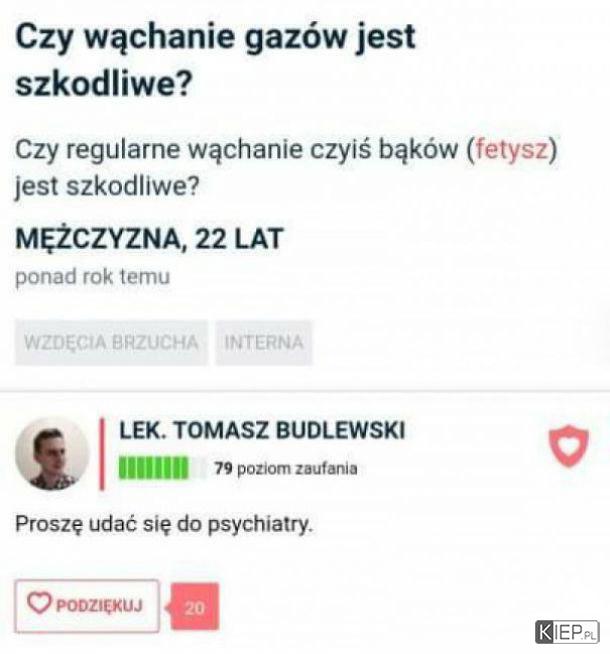This screenshot has height=654, width=610.
Task: Tap the PODZIĘKUJ thank-you button
Action: [x=86, y=606]
